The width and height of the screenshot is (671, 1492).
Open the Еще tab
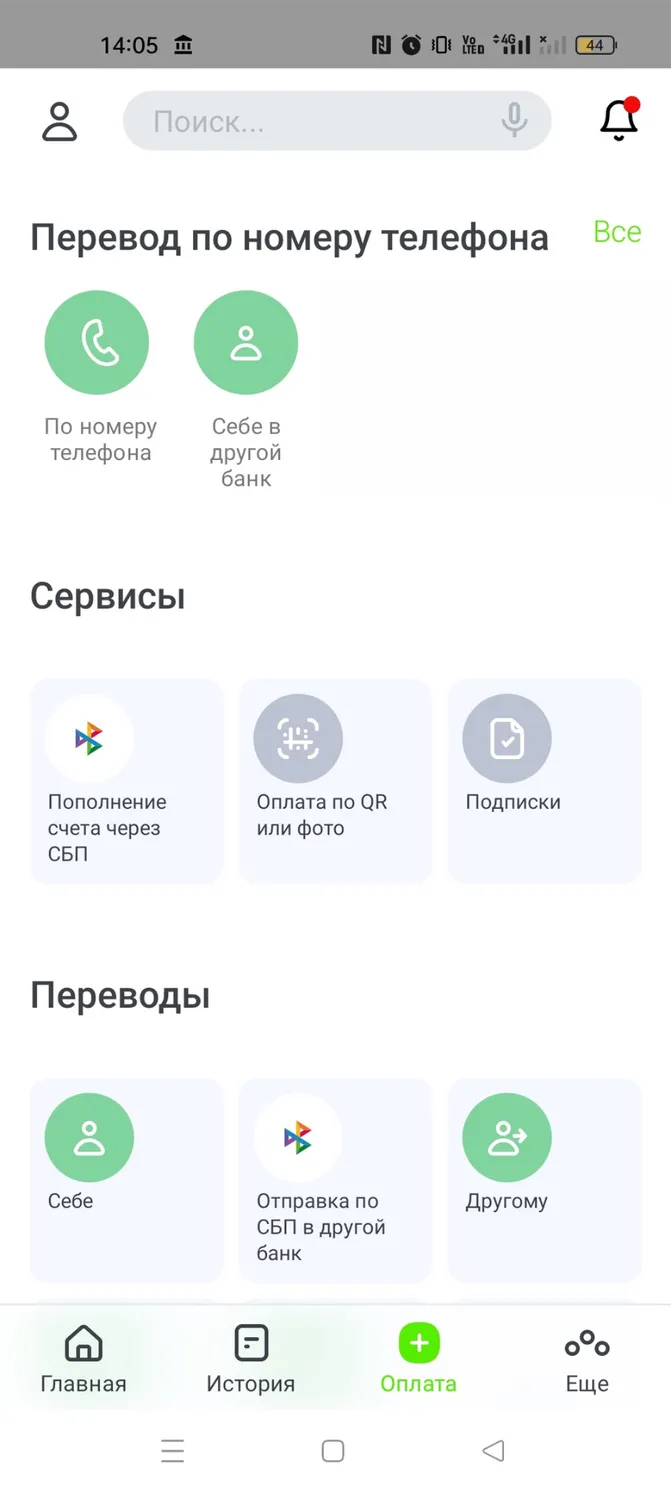[x=587, y=1359]
